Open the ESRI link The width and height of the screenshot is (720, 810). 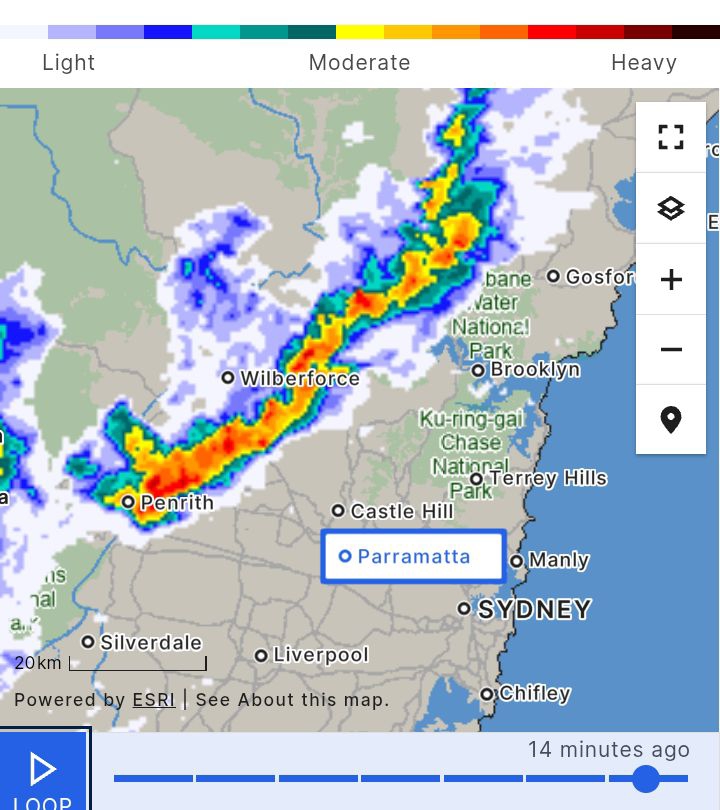153,700
